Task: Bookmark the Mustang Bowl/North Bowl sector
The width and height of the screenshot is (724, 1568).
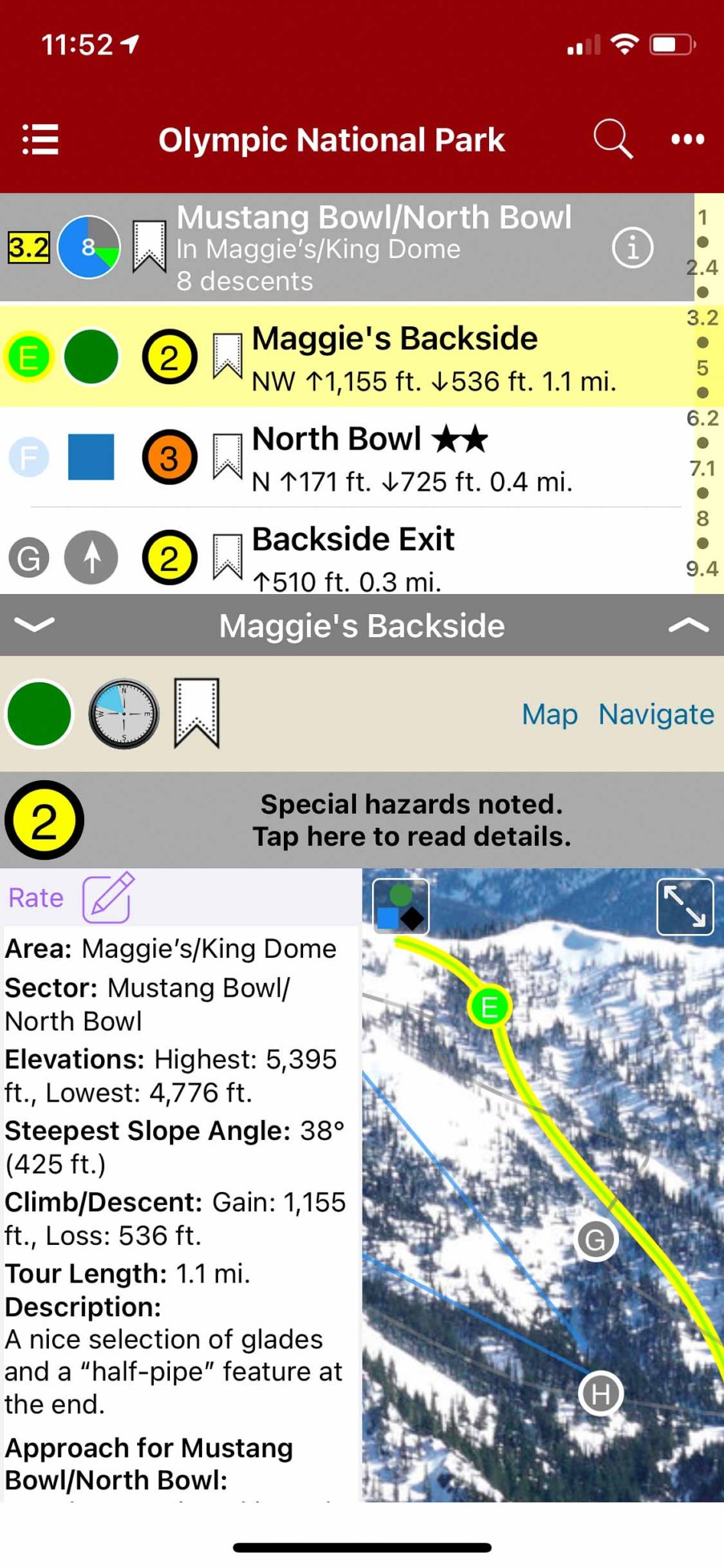Action: click(x=149, y=247)
